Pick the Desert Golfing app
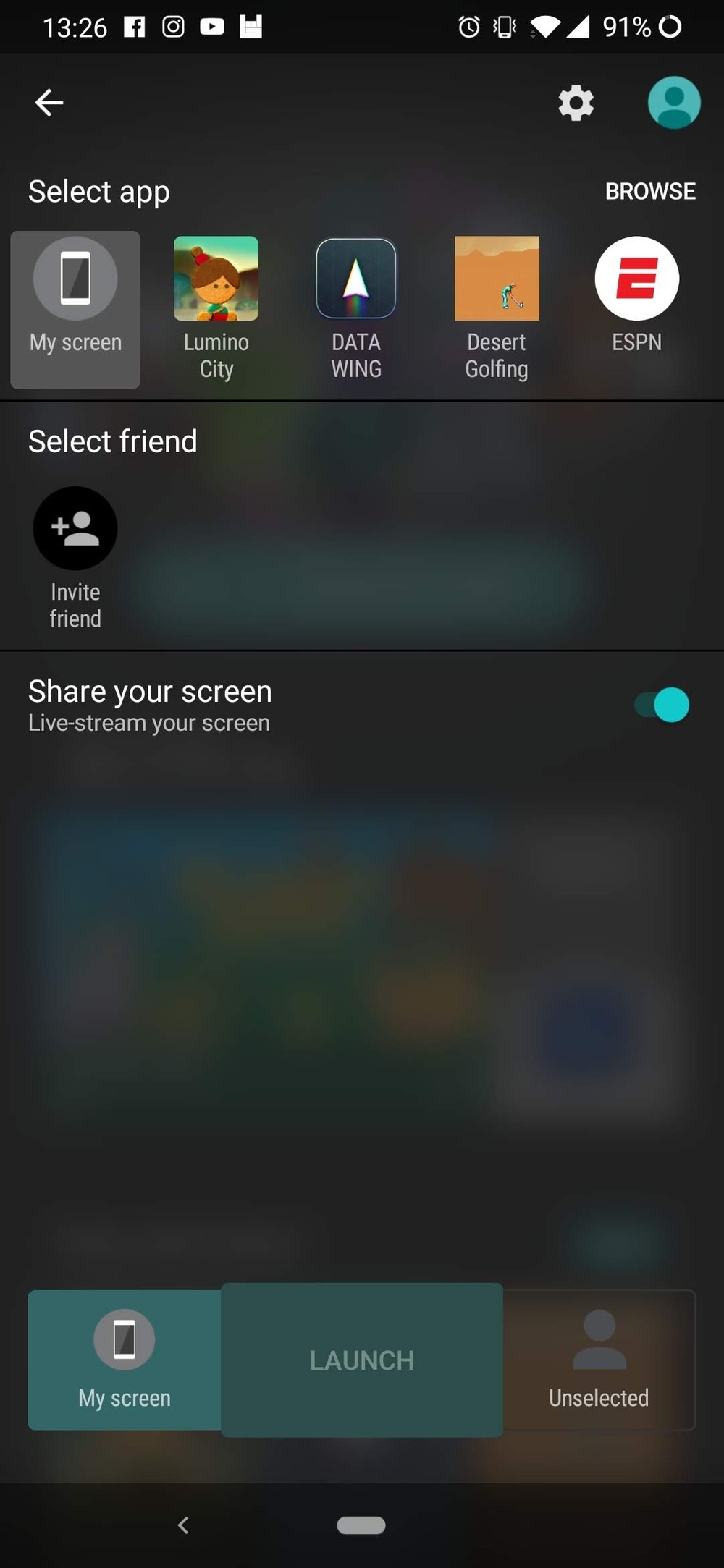724x1568 pixels. (x=497, y=309)
